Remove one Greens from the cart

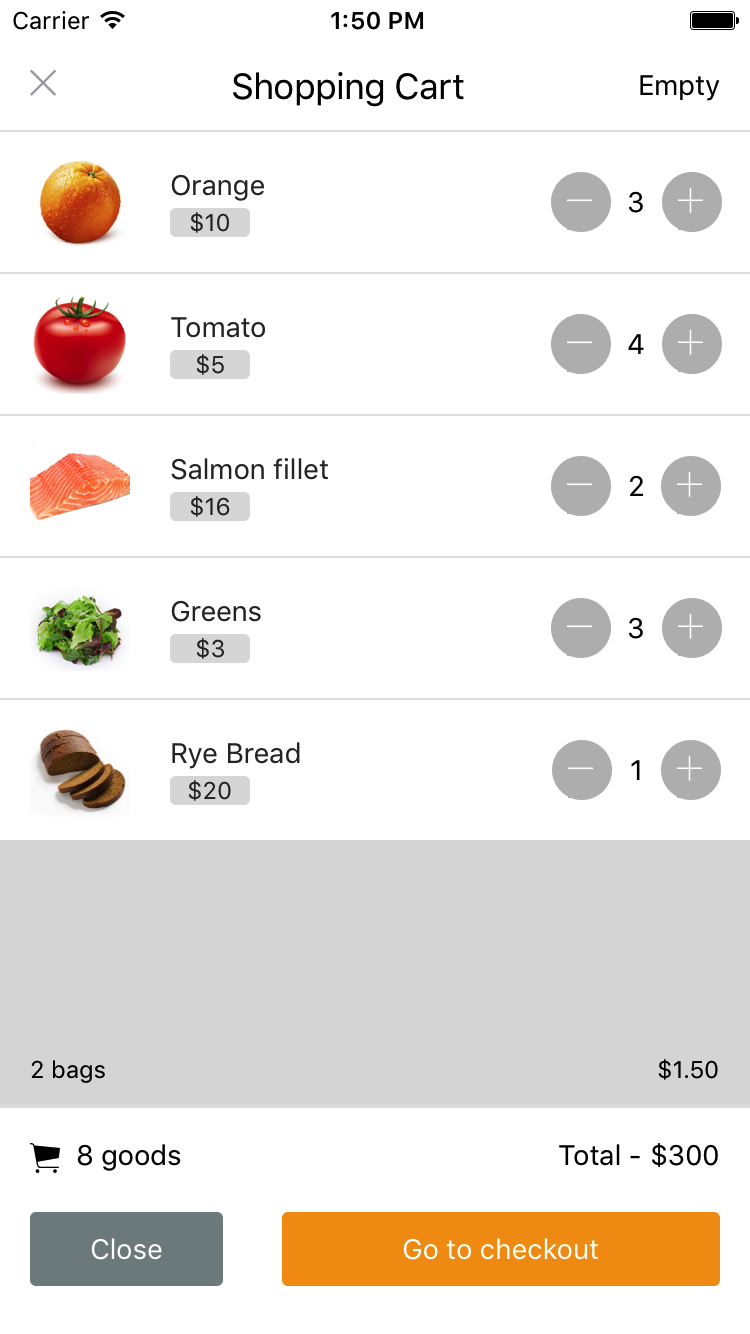click(580, 628)
